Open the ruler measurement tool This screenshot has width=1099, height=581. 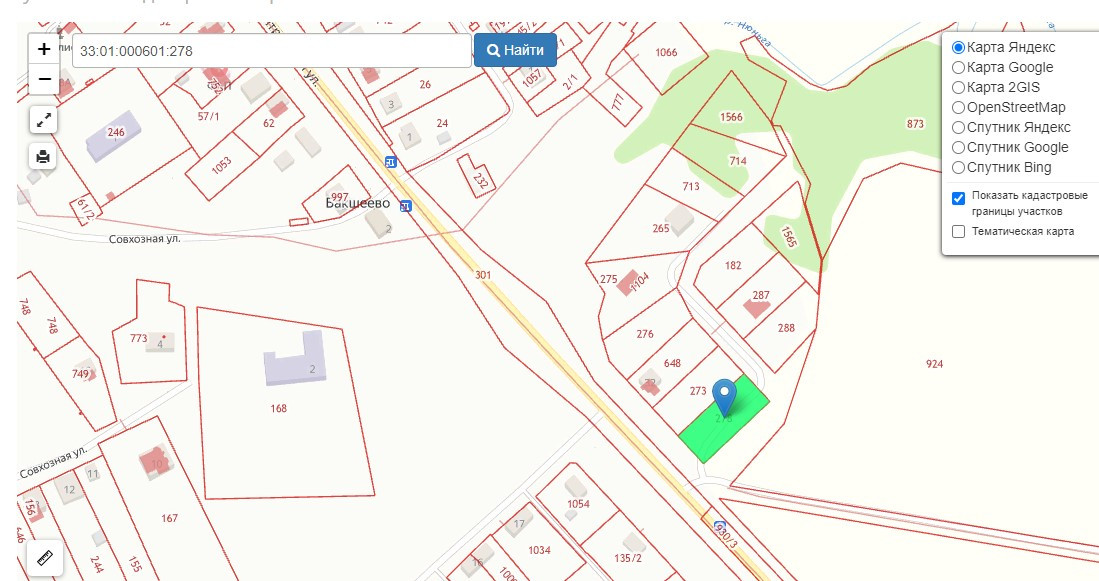46,558
